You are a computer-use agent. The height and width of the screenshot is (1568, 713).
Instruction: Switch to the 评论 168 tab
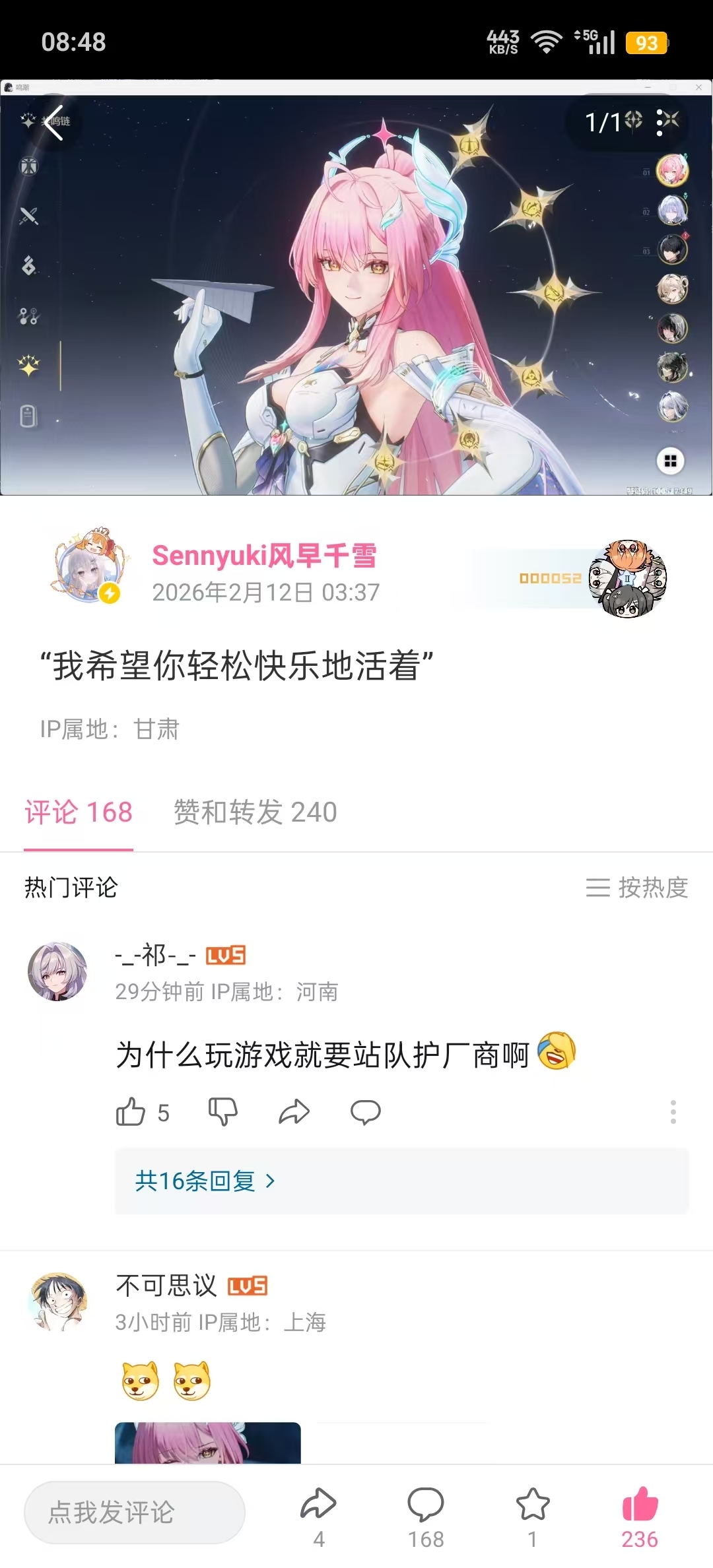[79, 812]
